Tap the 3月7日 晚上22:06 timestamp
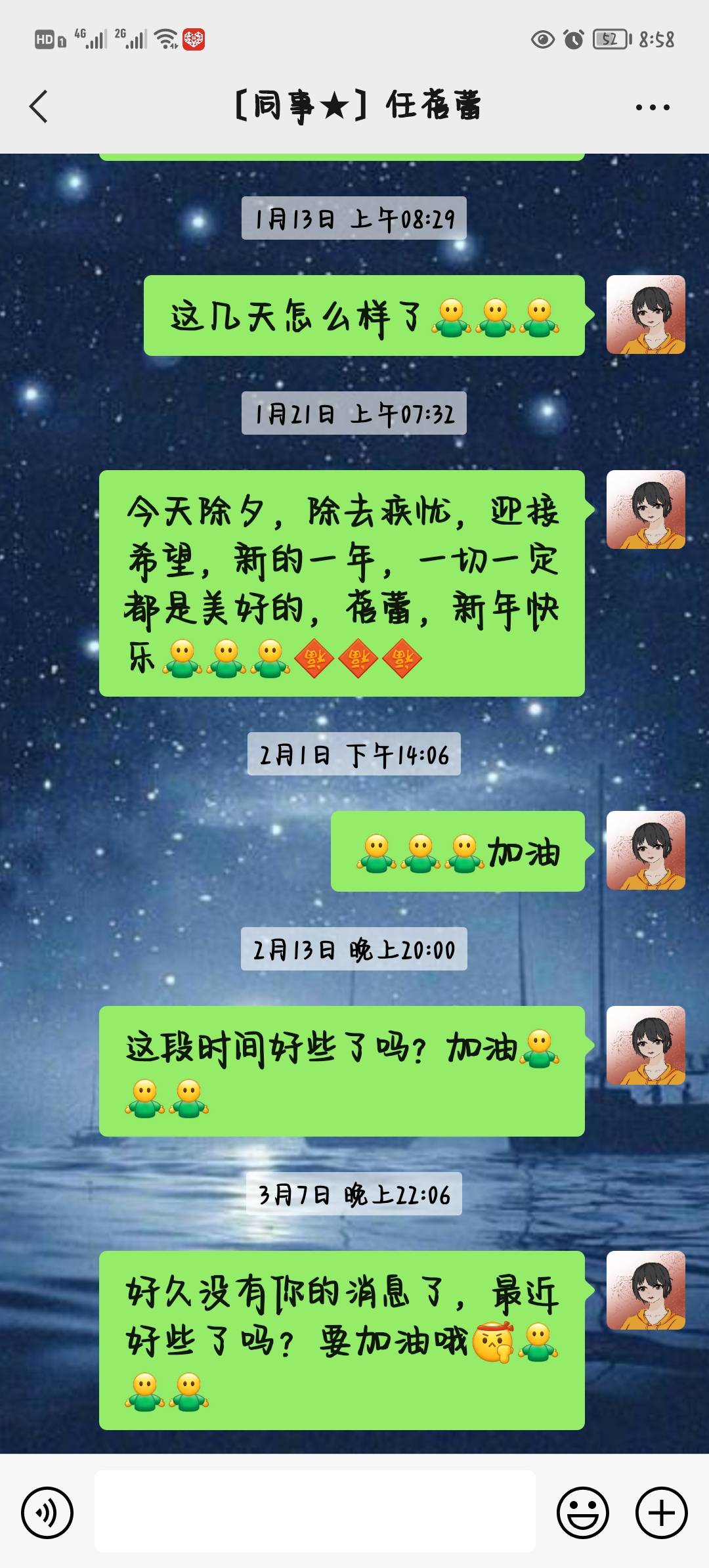Image resolution: width=709 pixels, height=1568 pixels. point(354,1196)
